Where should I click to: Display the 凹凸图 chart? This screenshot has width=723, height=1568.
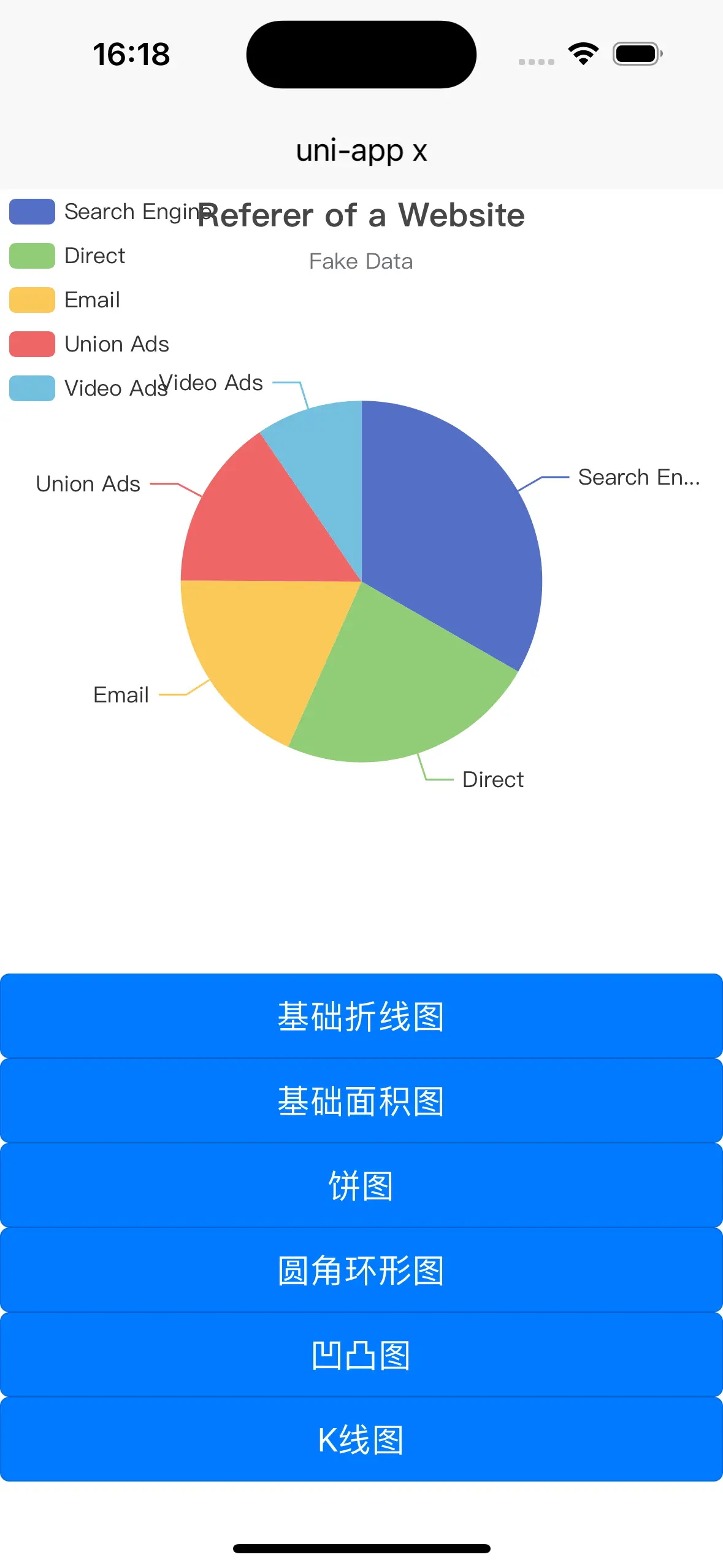coord(361,1354)
